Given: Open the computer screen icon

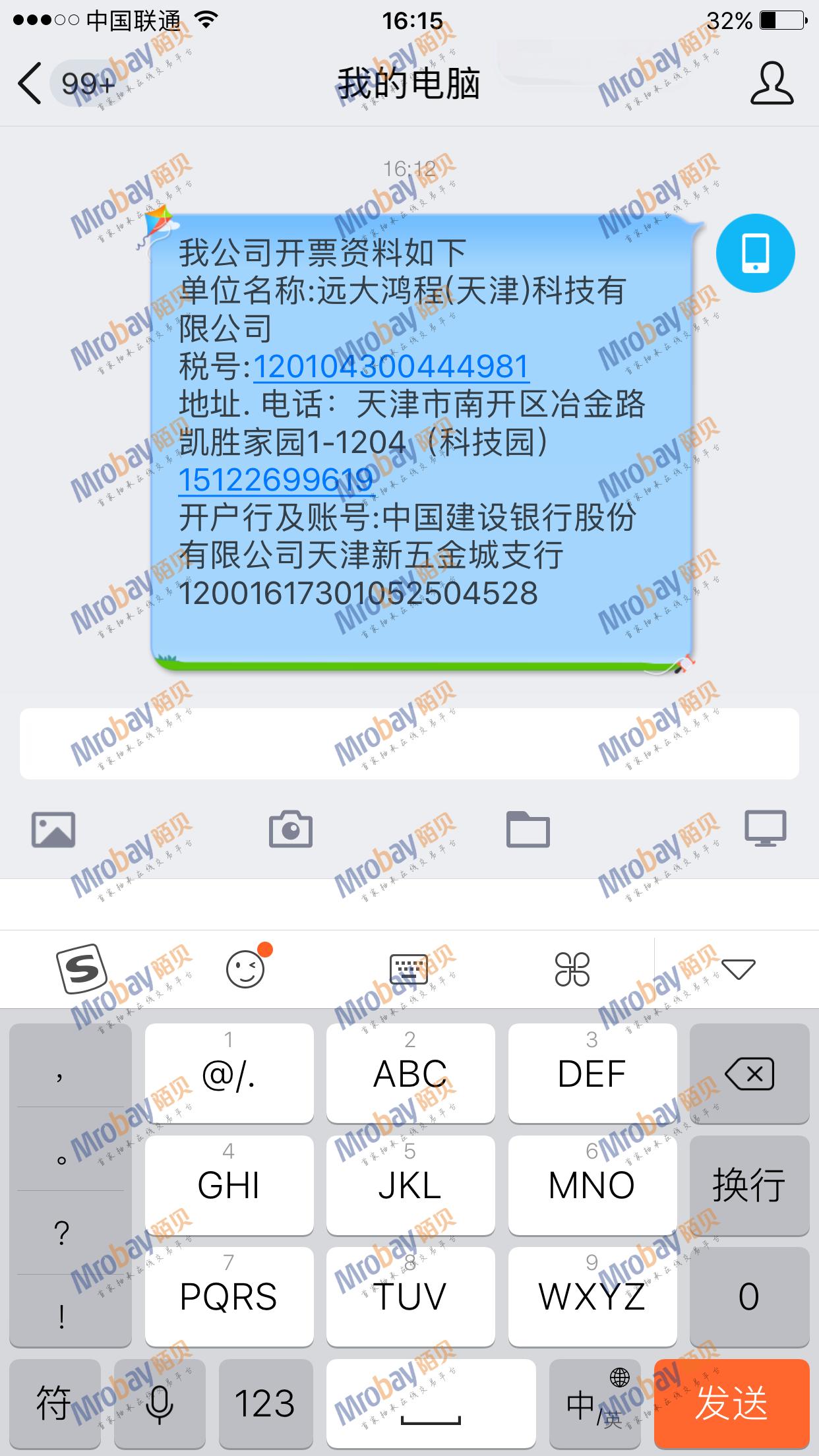Looking at the screenshot, I should coord(765,828).
